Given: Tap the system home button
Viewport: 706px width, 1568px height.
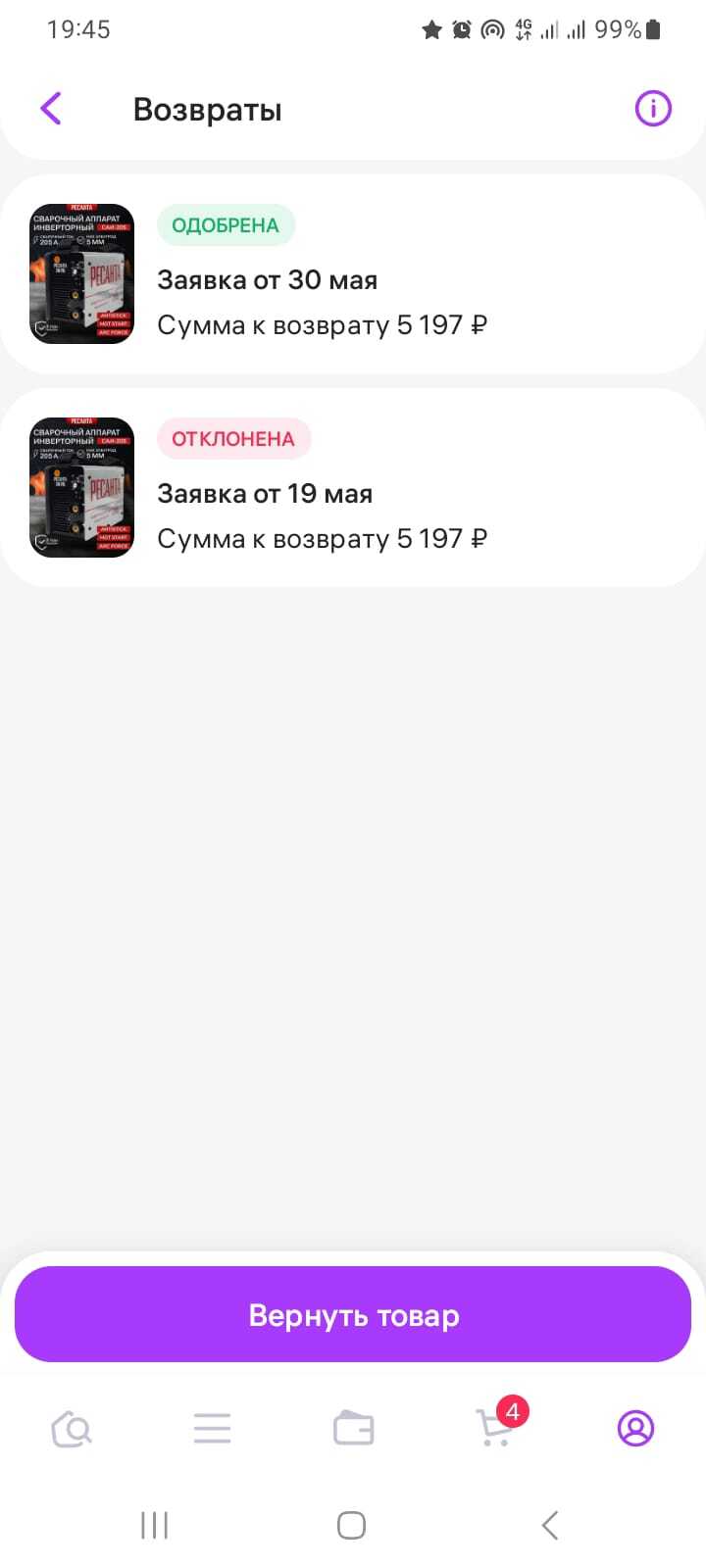Looking at the screenshot, I should coord(351,1525).
